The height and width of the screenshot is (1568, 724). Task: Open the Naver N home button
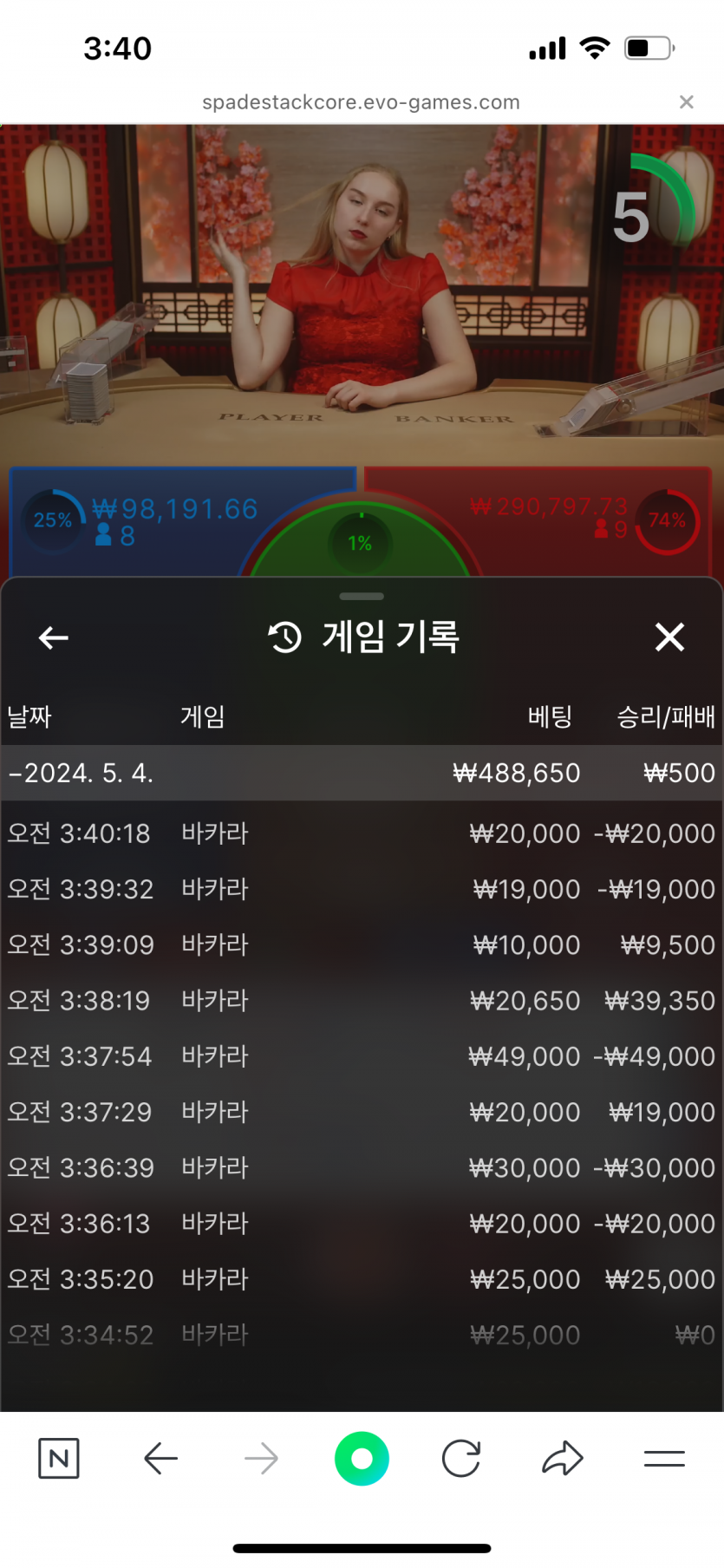coord(59,1459)
